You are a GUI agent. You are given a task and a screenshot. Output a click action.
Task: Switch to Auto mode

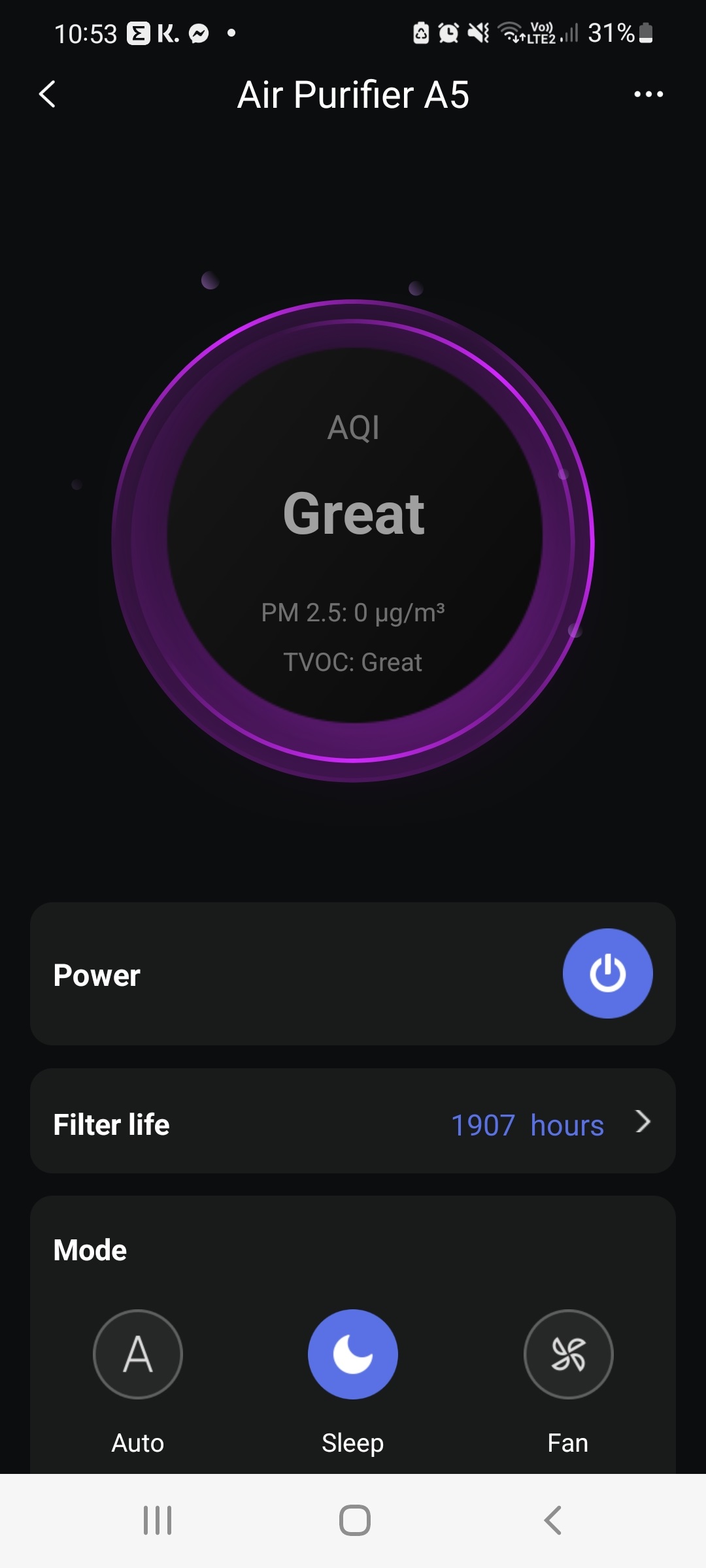[138, 1354]
